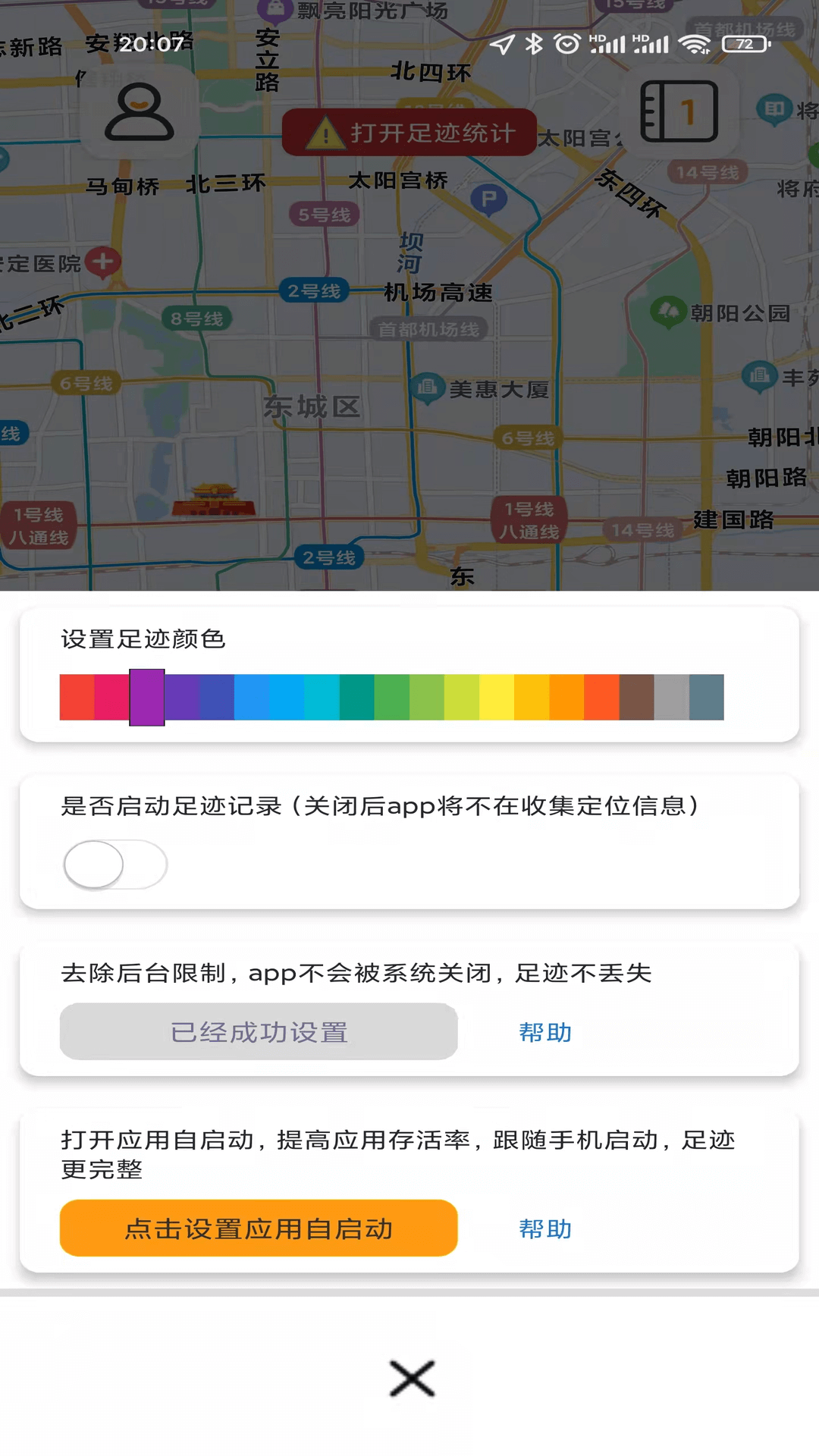Viewport: 819px width, 1456px height.
Task: Tap the 美惠大厦 building marker
Action: point(427,386)
